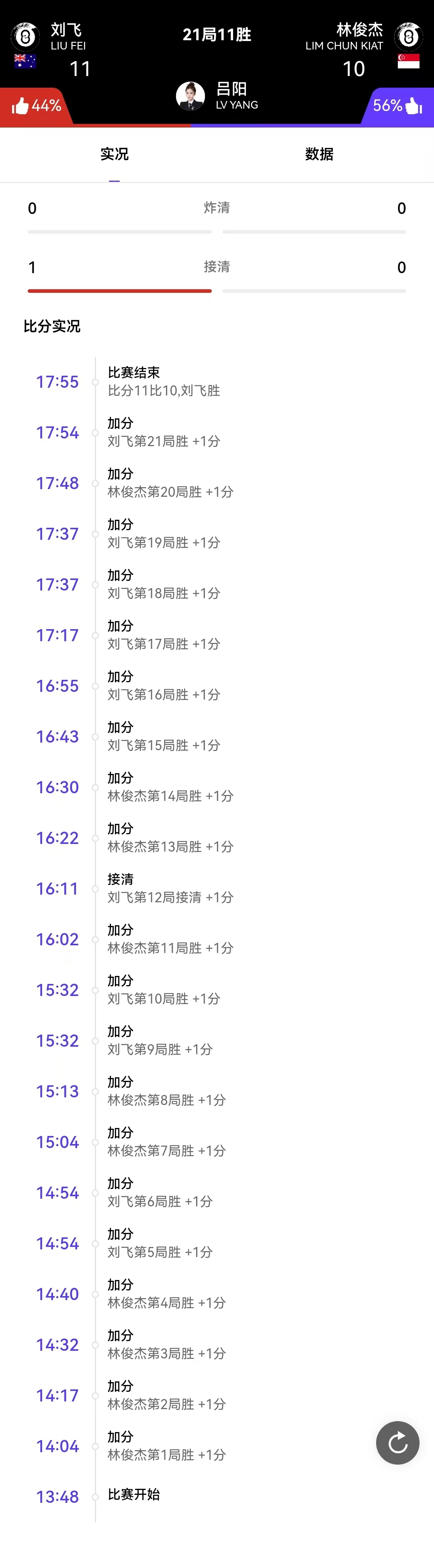Viewport: 434px width, 1568px height.
Task: Refresh the live score feed
Action: click(397, 1442)
